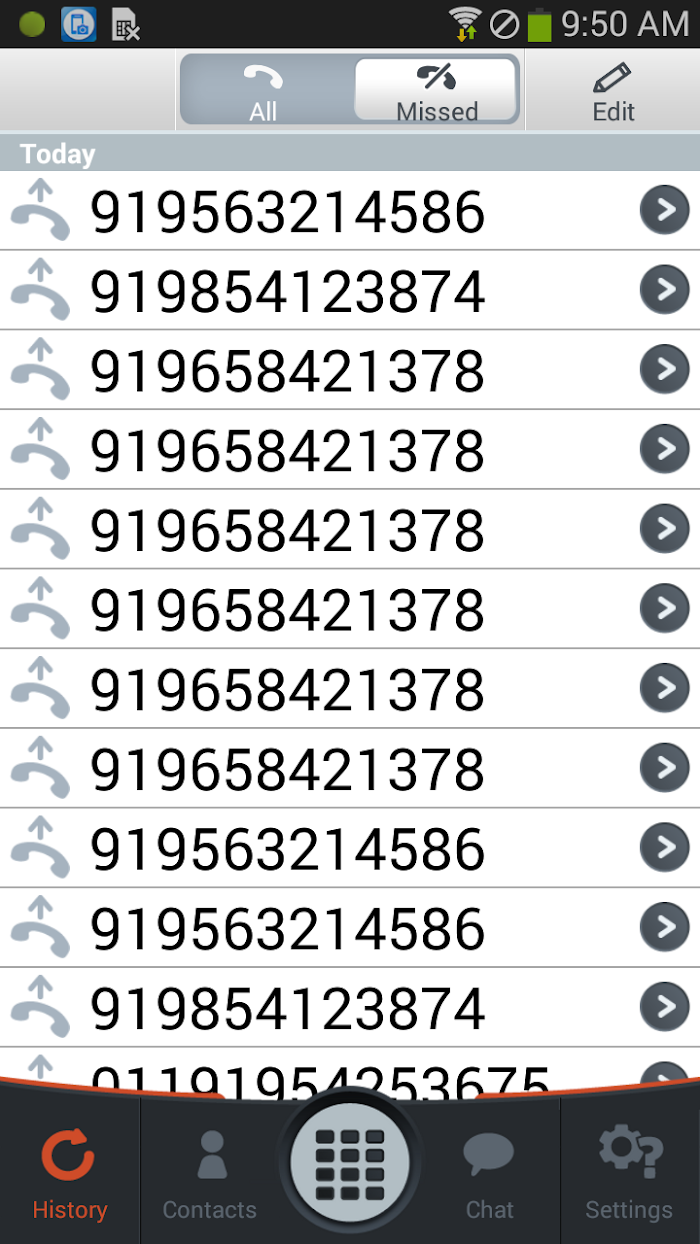Go to the Contacts tab
This screenshot has height=1244, width=700.
210,1171
